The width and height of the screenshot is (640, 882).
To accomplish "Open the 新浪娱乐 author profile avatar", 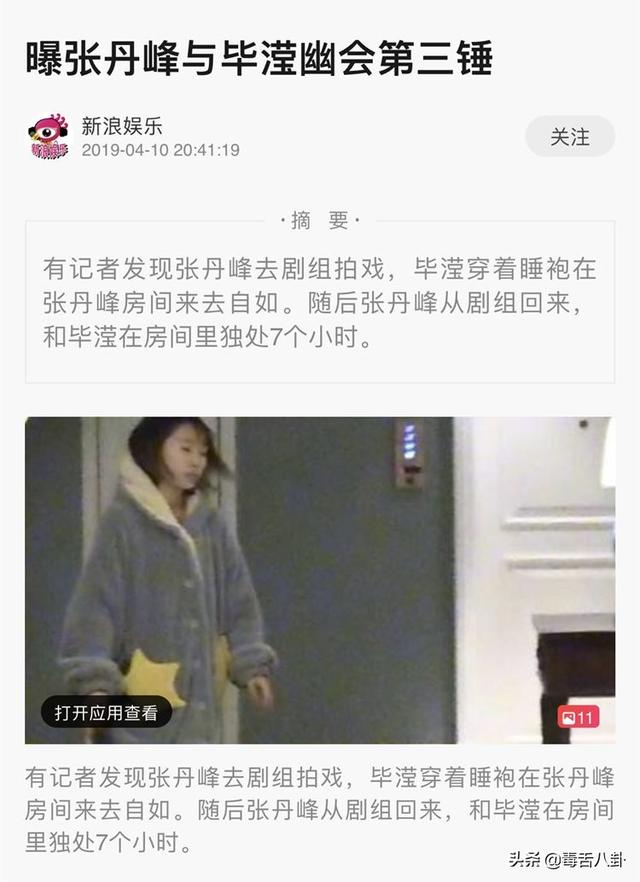I will coord(48,137).
